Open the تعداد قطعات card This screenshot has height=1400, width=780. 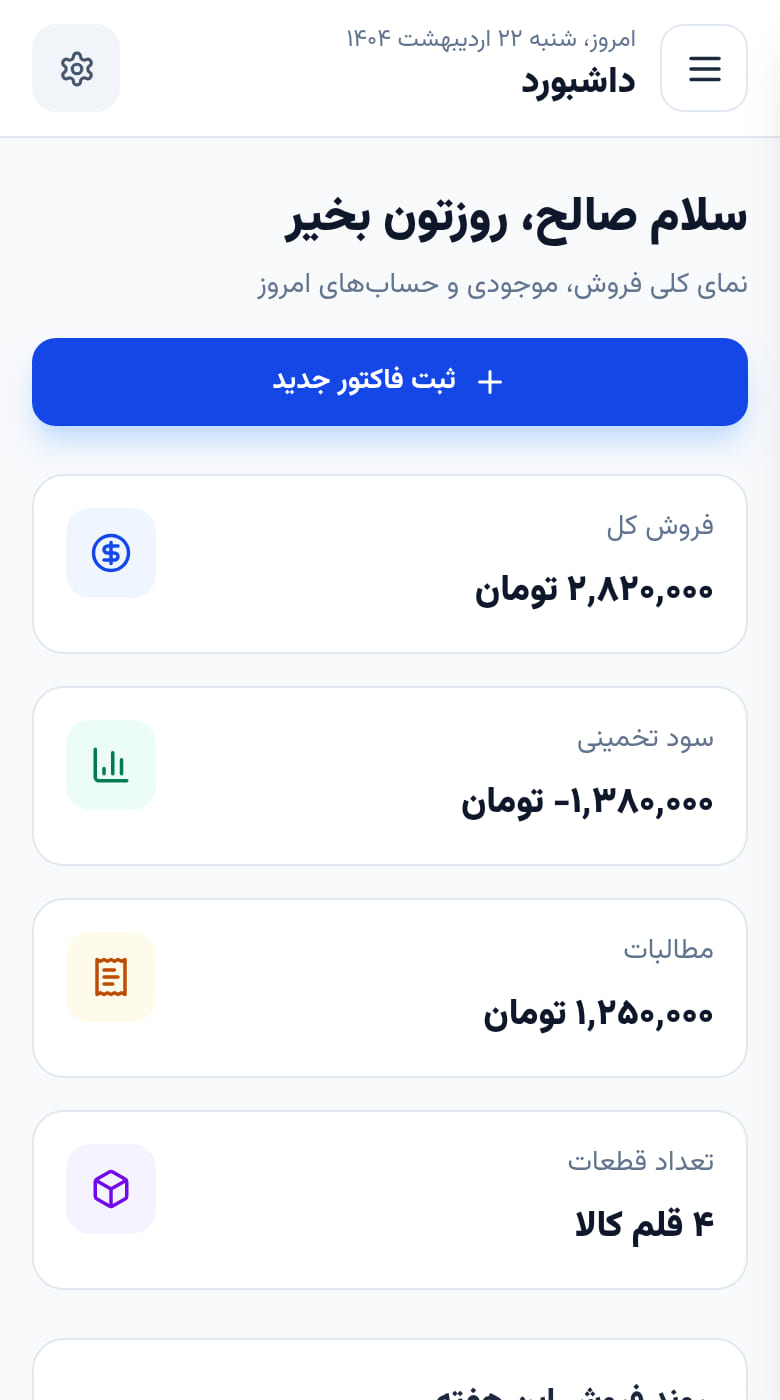(x=390, y=1200)
